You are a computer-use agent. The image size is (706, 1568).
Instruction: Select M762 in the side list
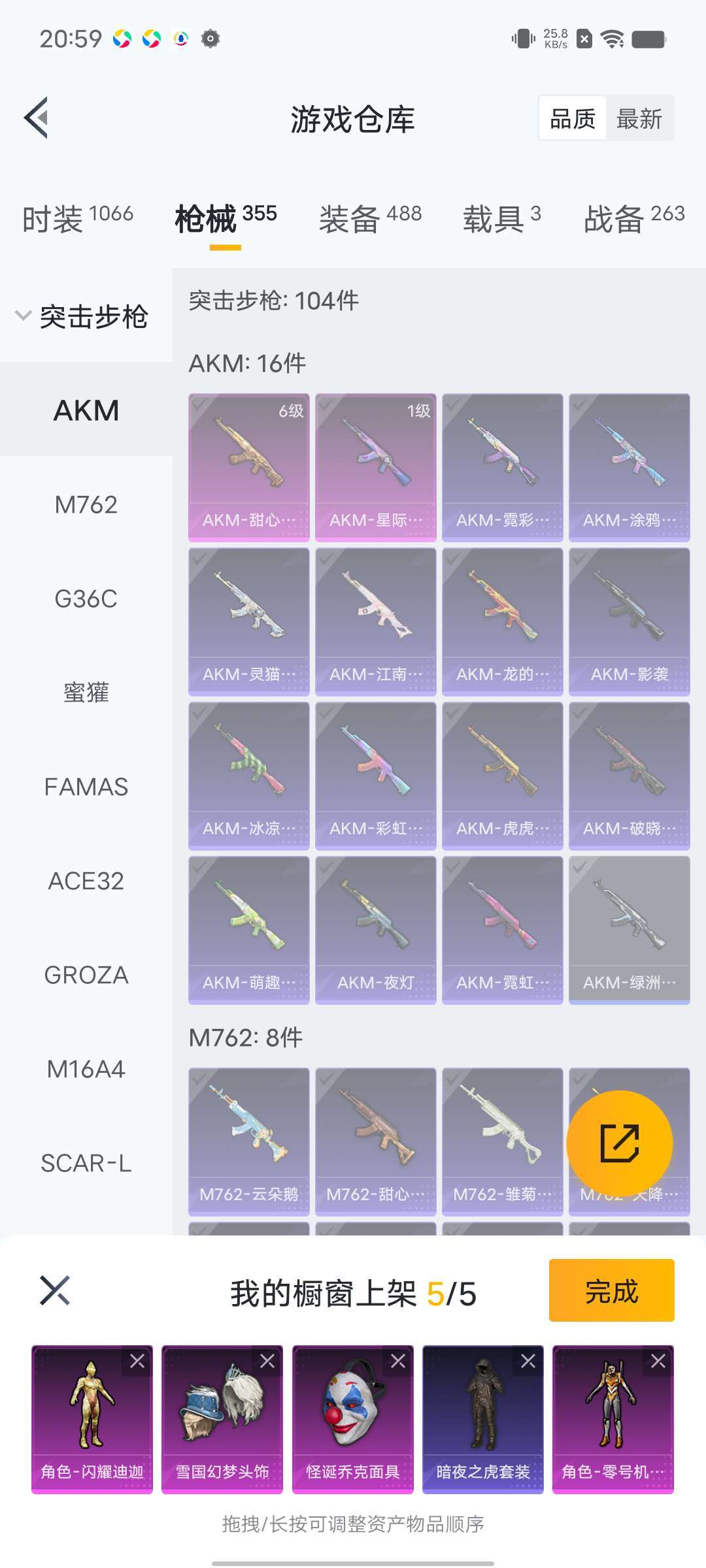click(x=86, y=505)
